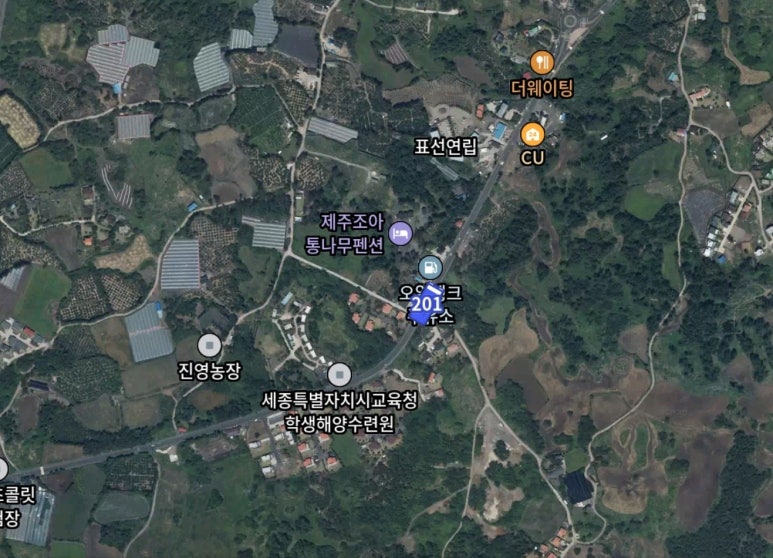773x558 pixels.
Task: Open the 세종특별자치시교육청 학생해양수련원 marker
Action: pos(340,375)
